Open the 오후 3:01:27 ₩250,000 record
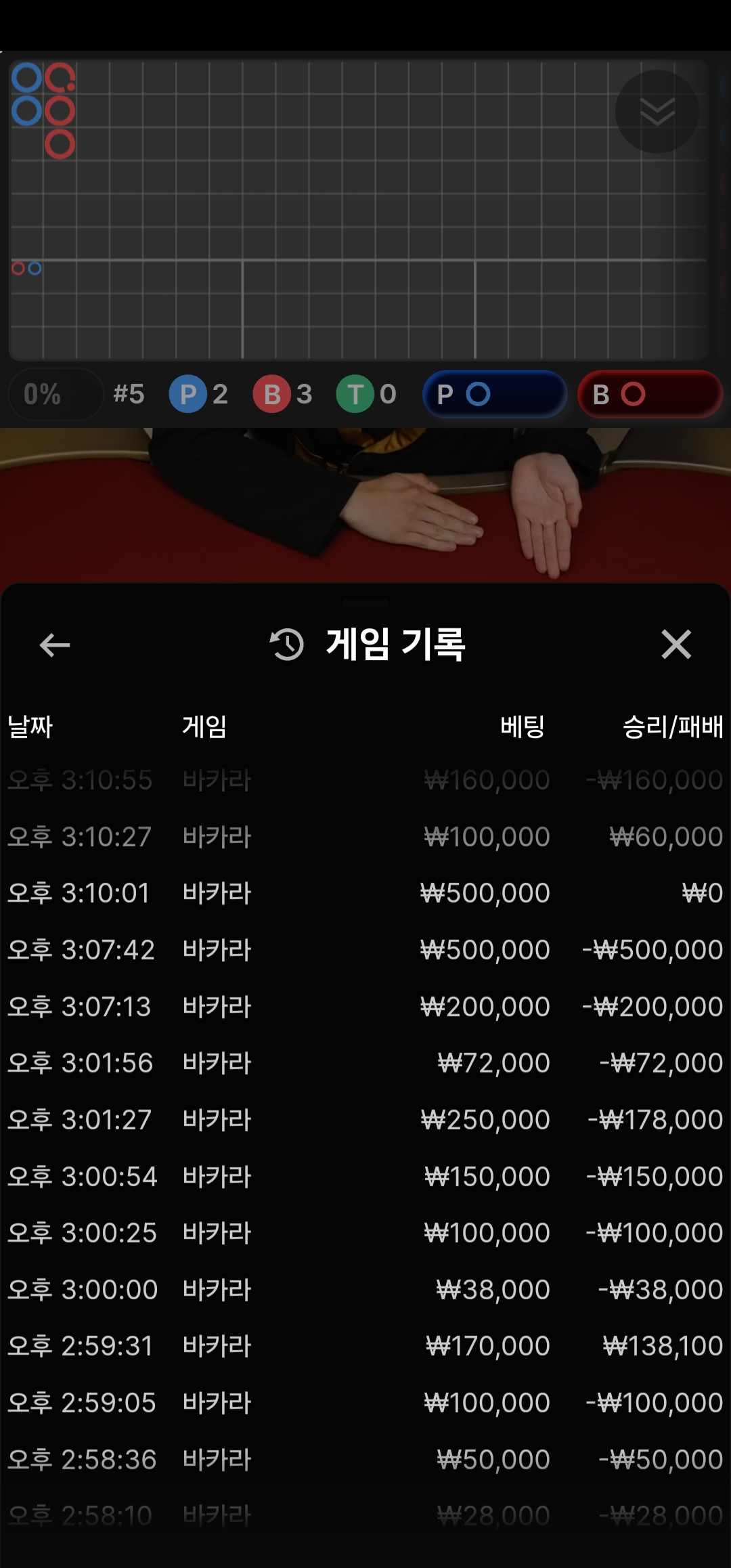The height and width of the screenshot is (1568, 731). click(365, 1120)
